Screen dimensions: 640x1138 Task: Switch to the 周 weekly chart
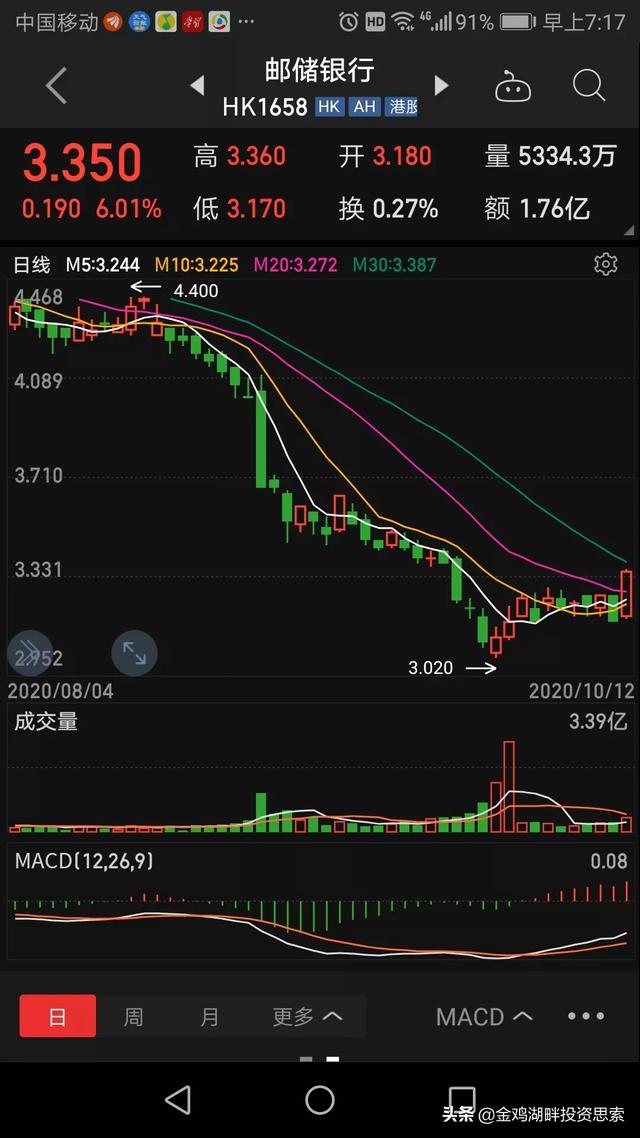pyautogui.click(x=133, y=1017)
